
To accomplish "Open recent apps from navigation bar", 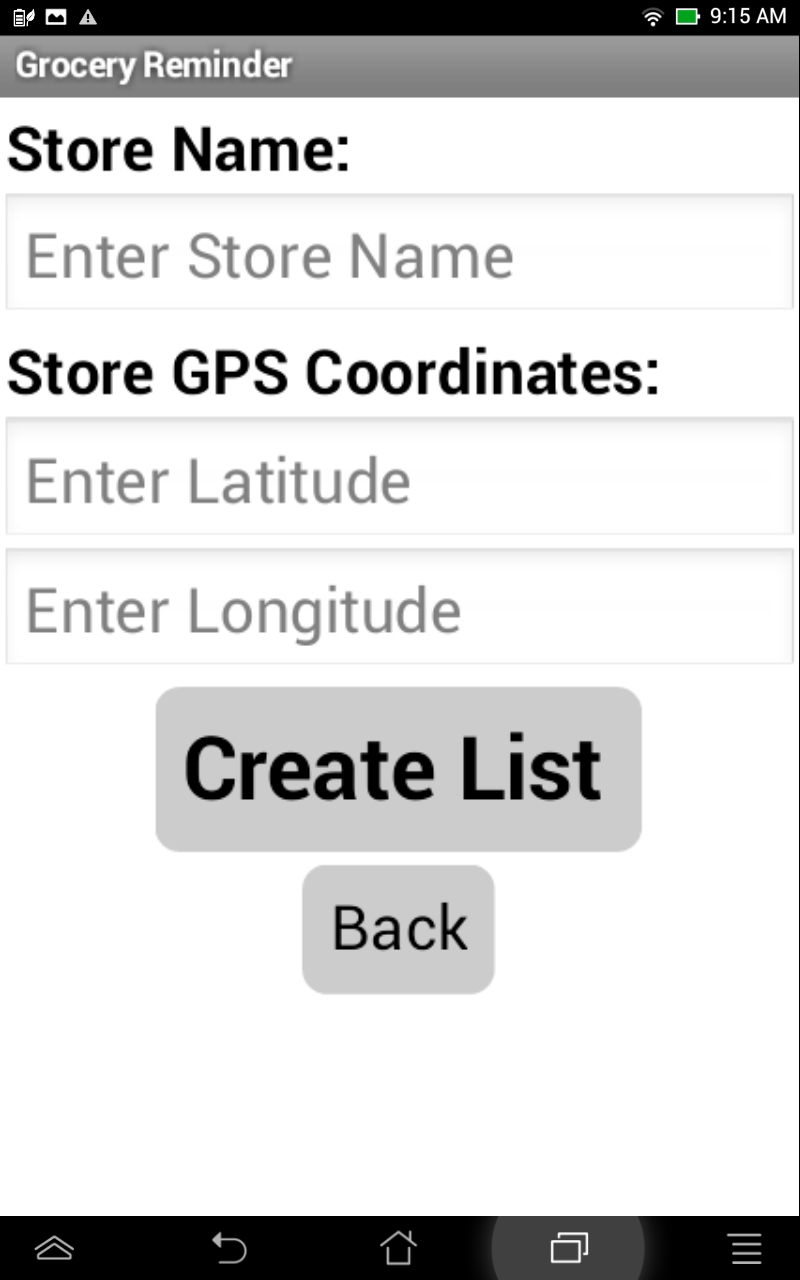I will [569, 1247].
